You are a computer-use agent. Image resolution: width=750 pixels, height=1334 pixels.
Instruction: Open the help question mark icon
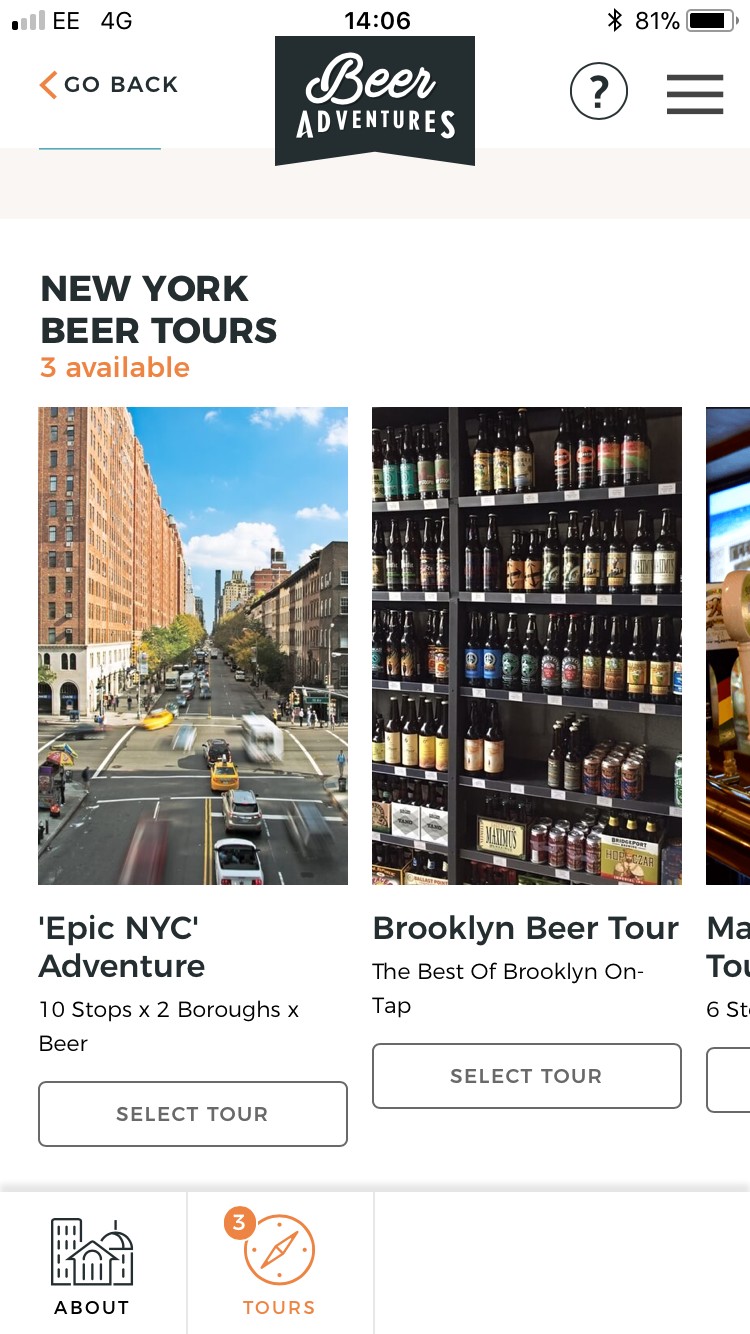point(598,92)
